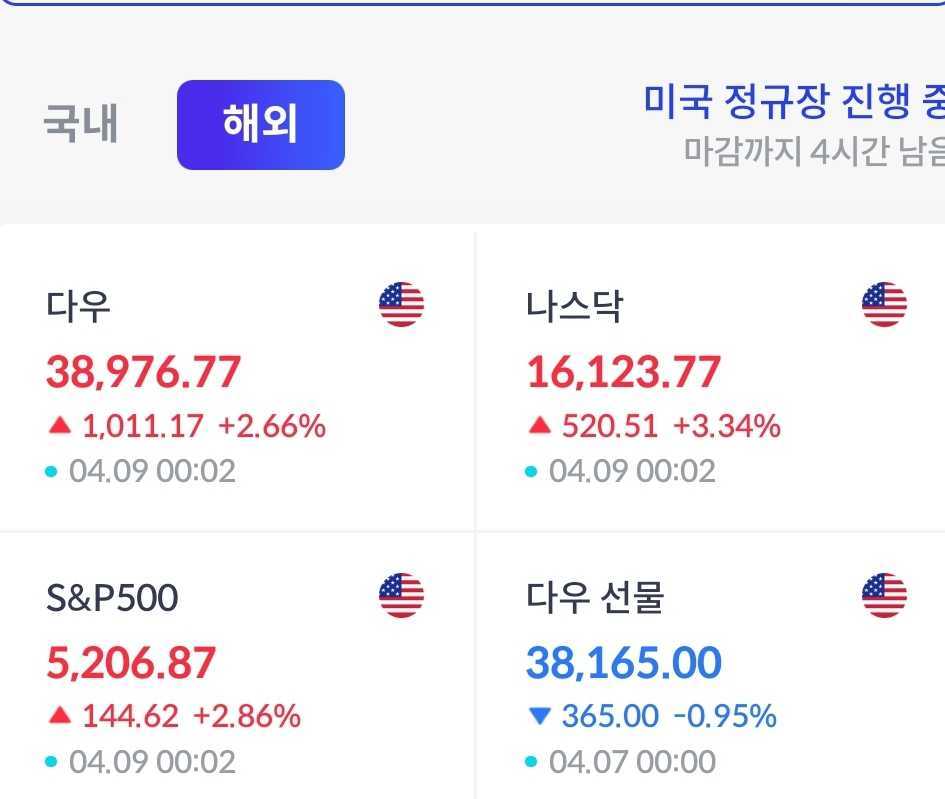Image resolution: width=945 pixels, height=799 pixels.
Task: View S&P500 index details
Action: [x=235, y=670]
